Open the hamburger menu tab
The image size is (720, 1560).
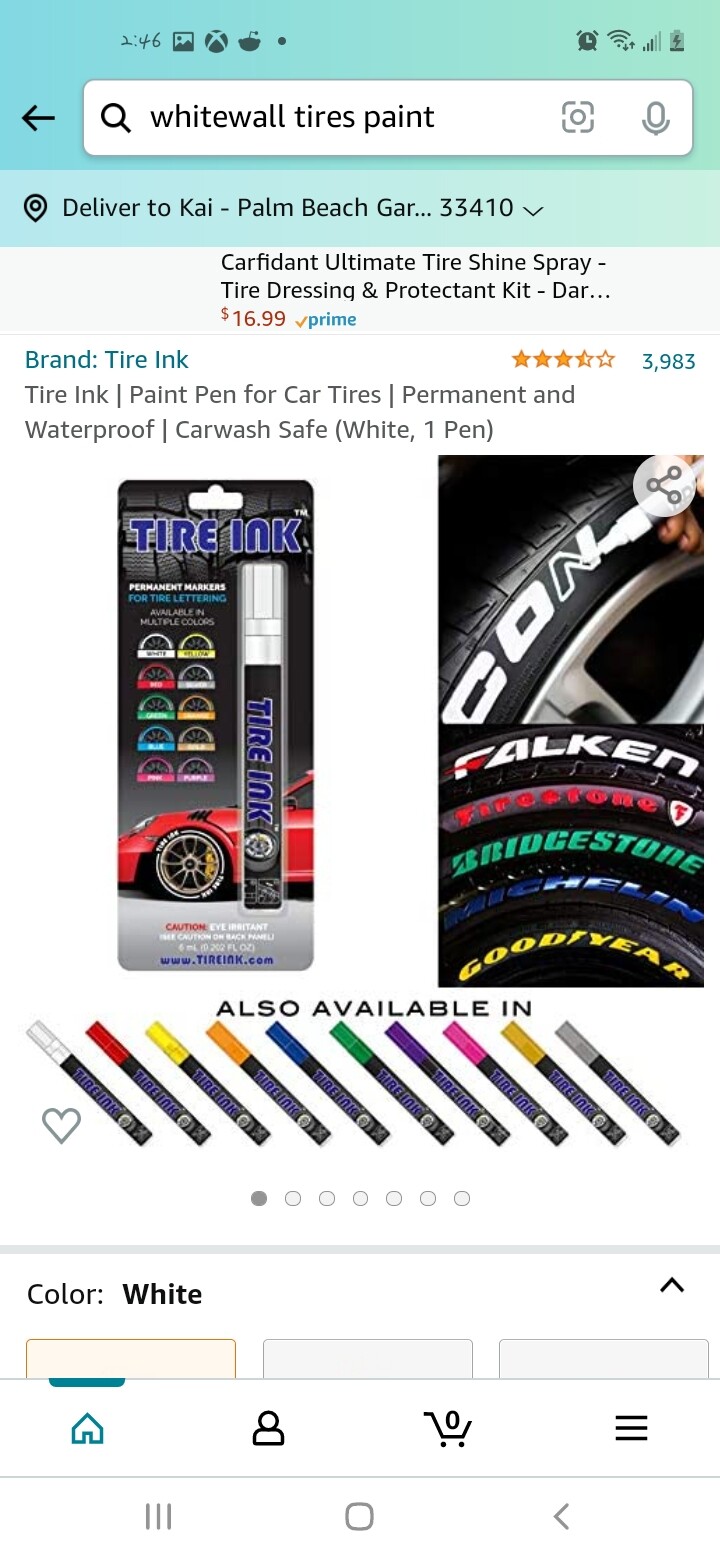(631, 1428)
